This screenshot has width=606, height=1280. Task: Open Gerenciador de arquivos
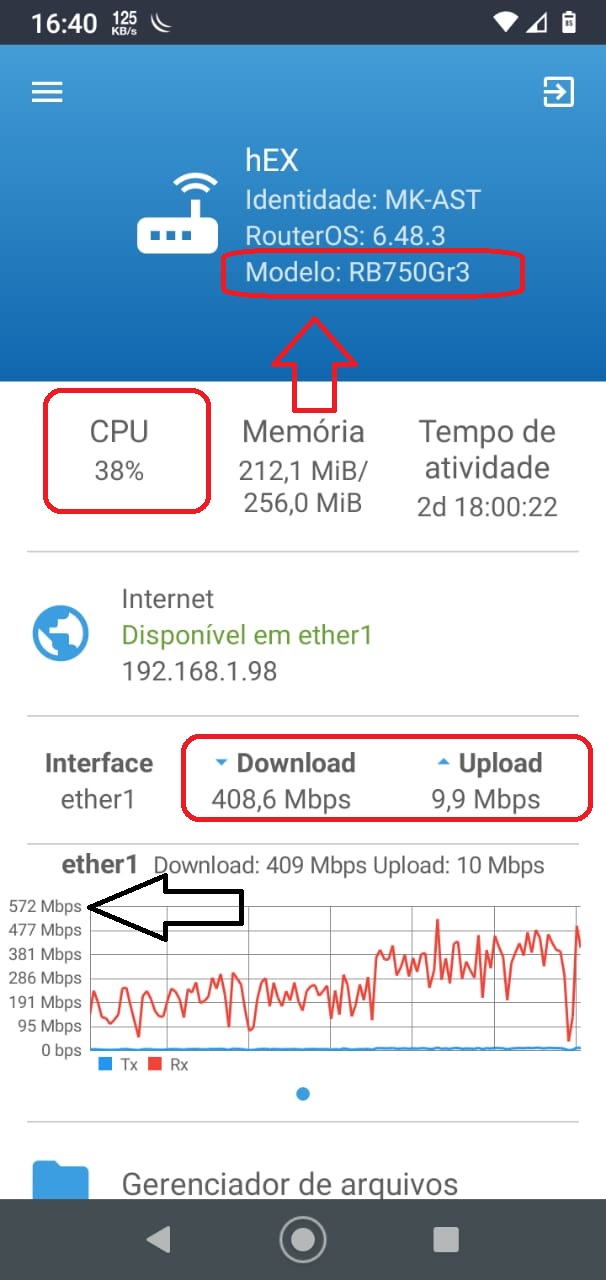click(x=290, y=1184)
